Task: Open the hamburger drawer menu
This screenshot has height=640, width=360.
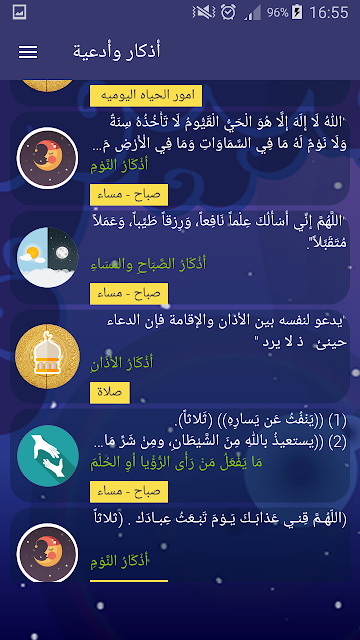Action: click(28, 52)
